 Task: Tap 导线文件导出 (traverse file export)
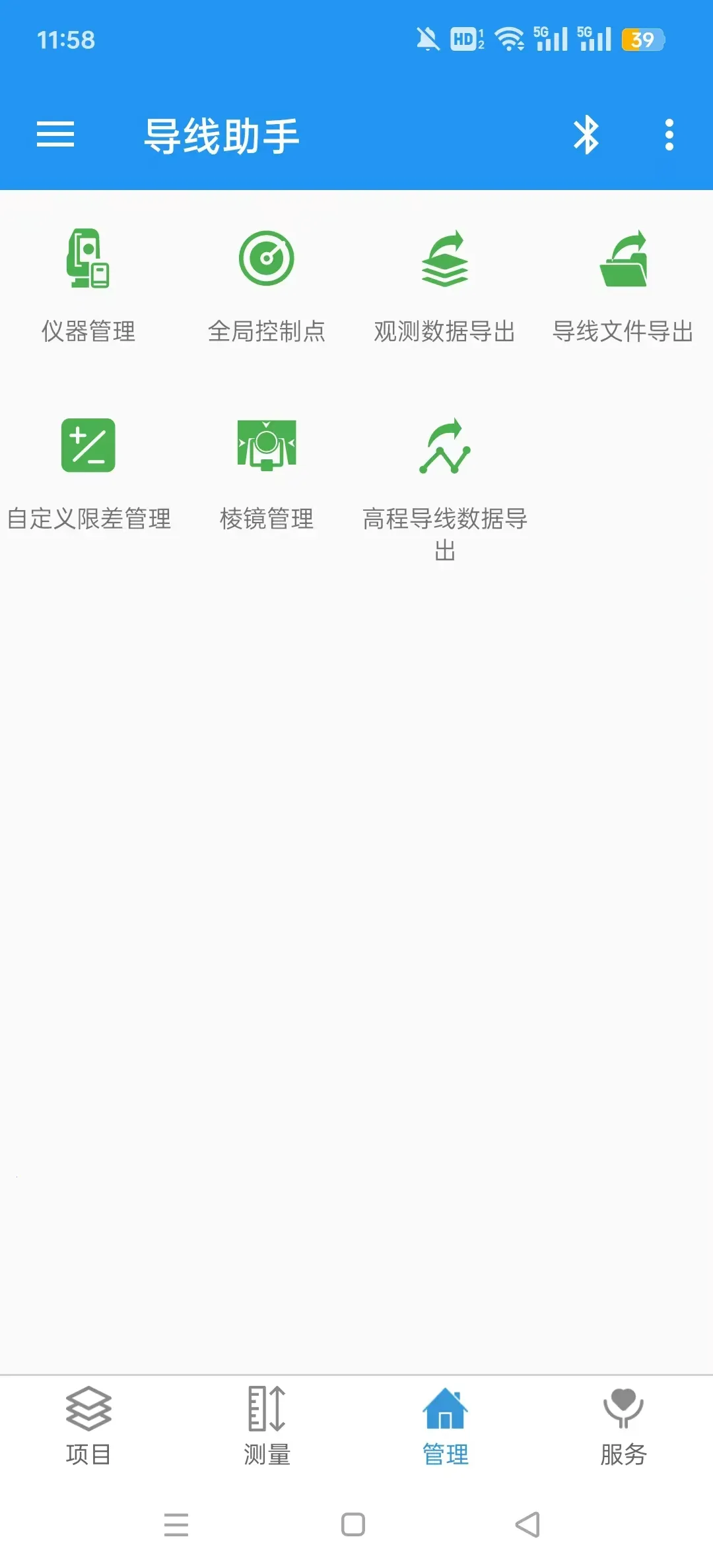click(x=623, y=284)
